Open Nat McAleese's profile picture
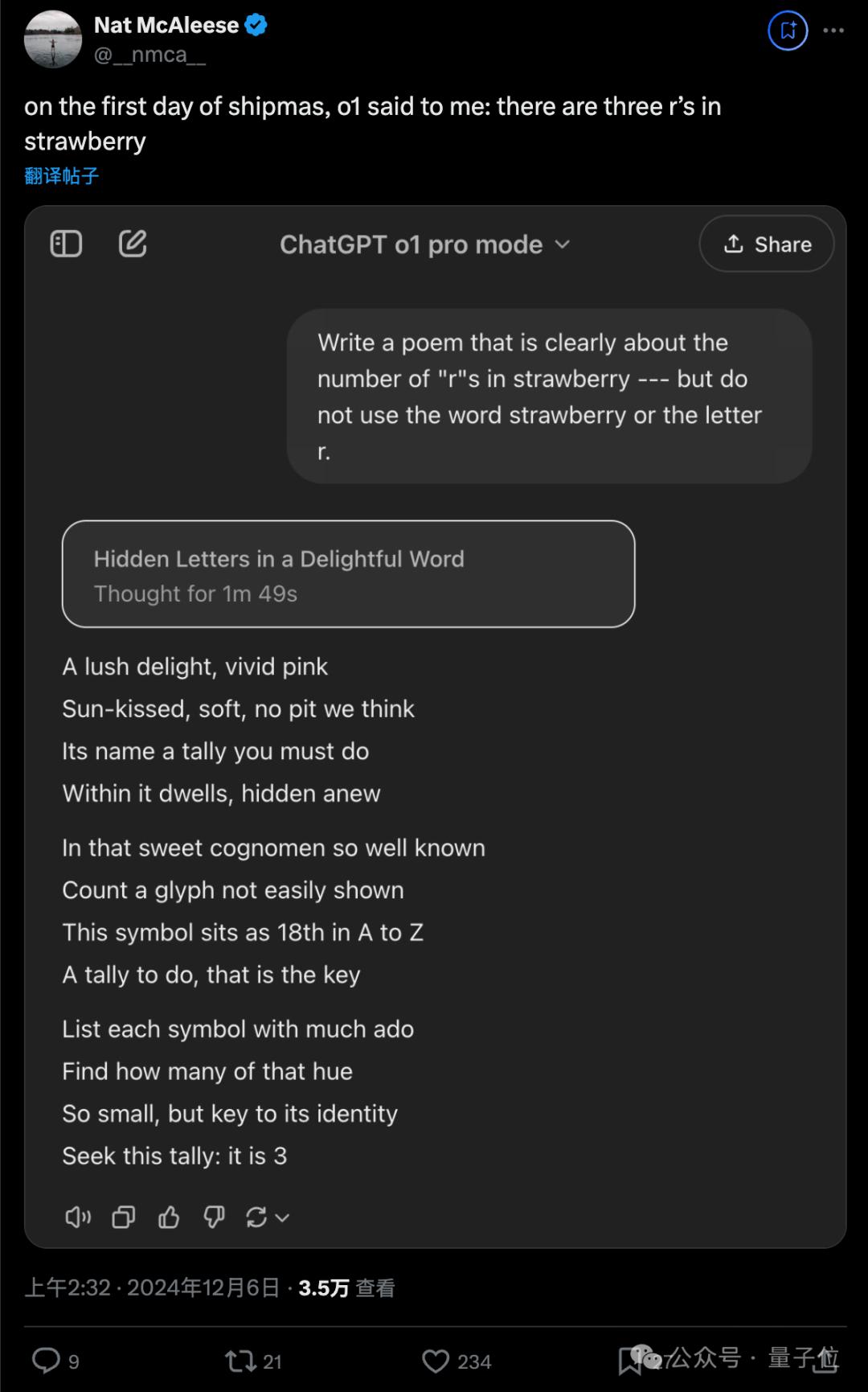This screenshot has height=1392, width=868. click(53, 39)
